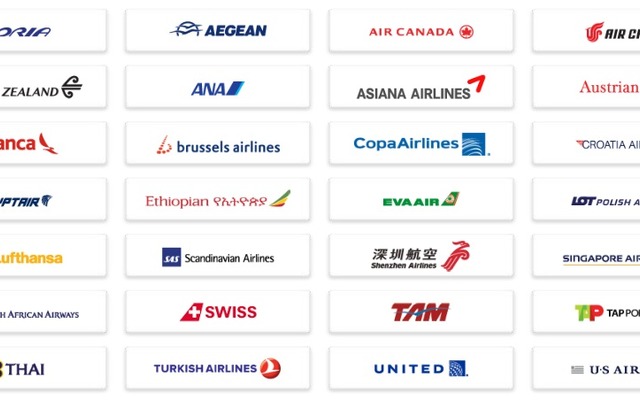The width and height of the screenshot is (640, 400).
Task: Select the Copa Airlines tile
Action: click(421, 144)
